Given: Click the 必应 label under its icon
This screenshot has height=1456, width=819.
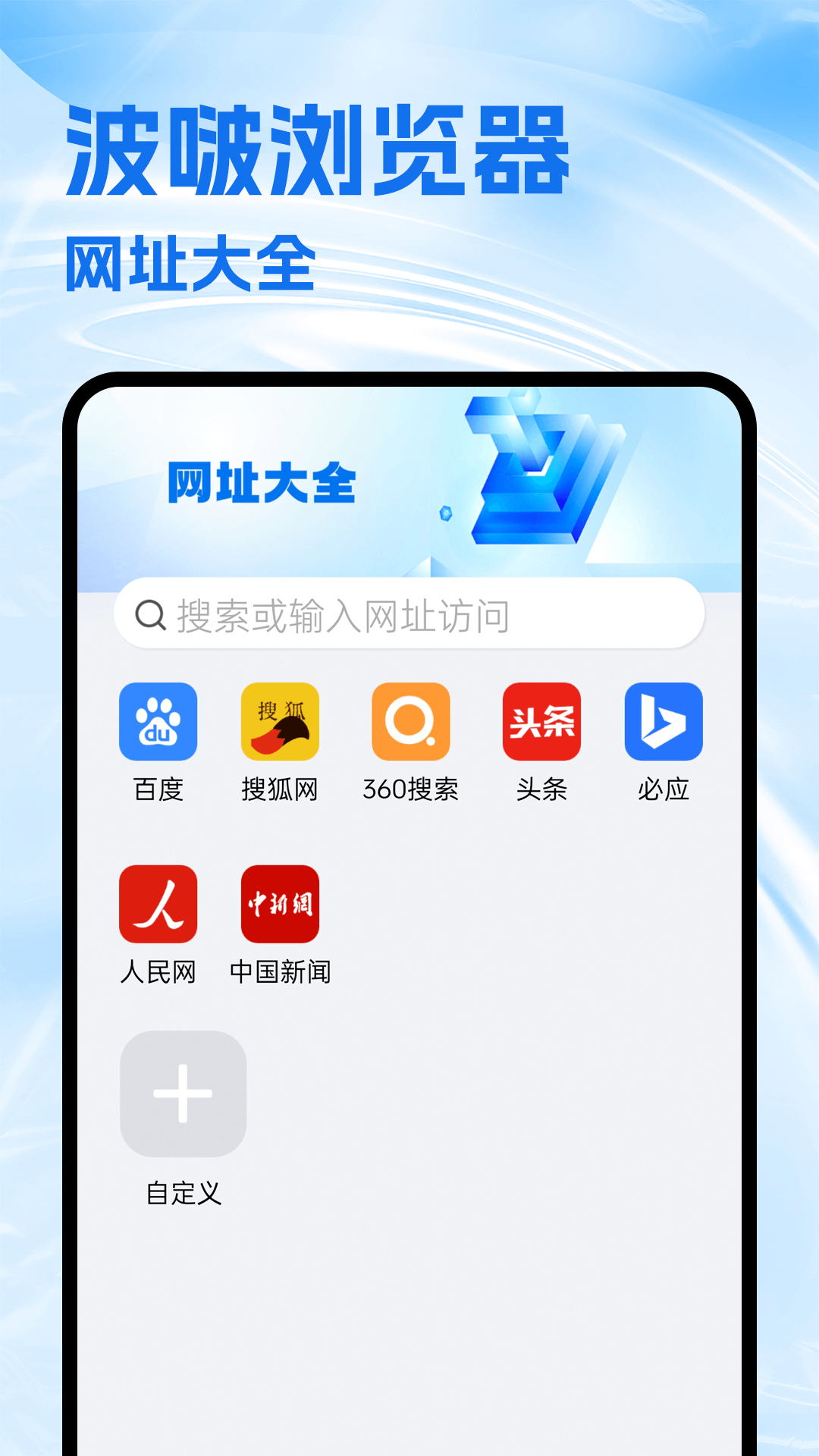Looking at the screenshot, I should pos(662,789).
